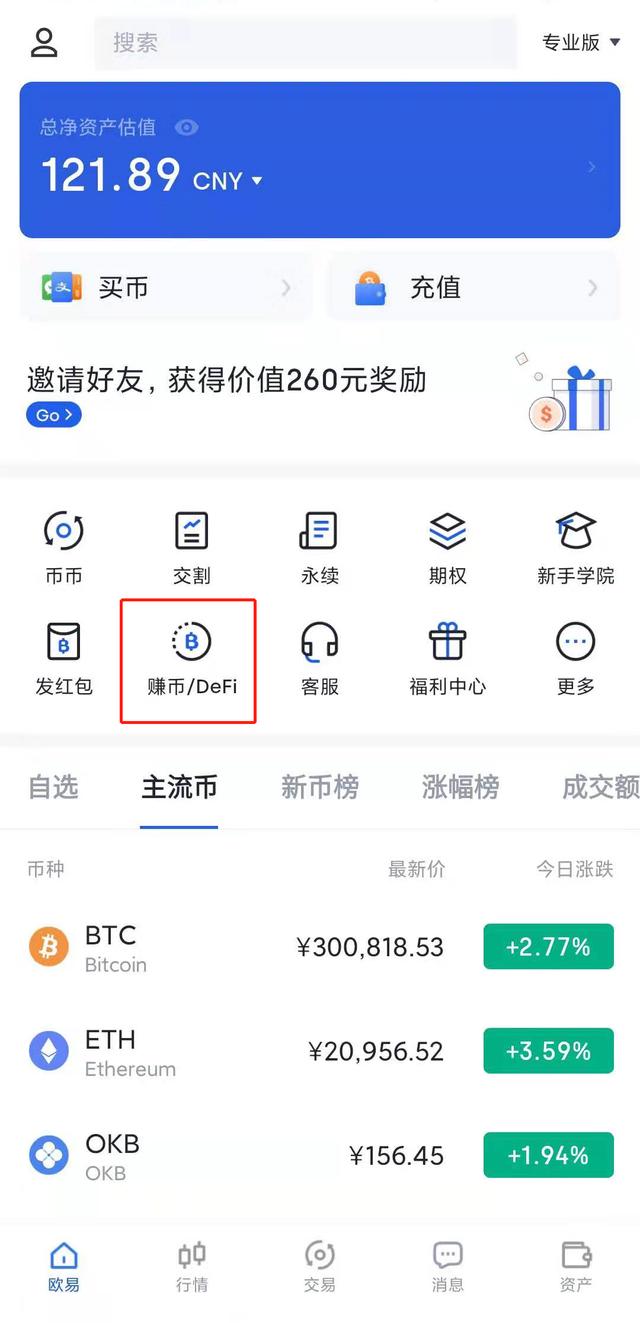
Task: Toggle asset value visibility eye
Action: click(x=187, y=127)
